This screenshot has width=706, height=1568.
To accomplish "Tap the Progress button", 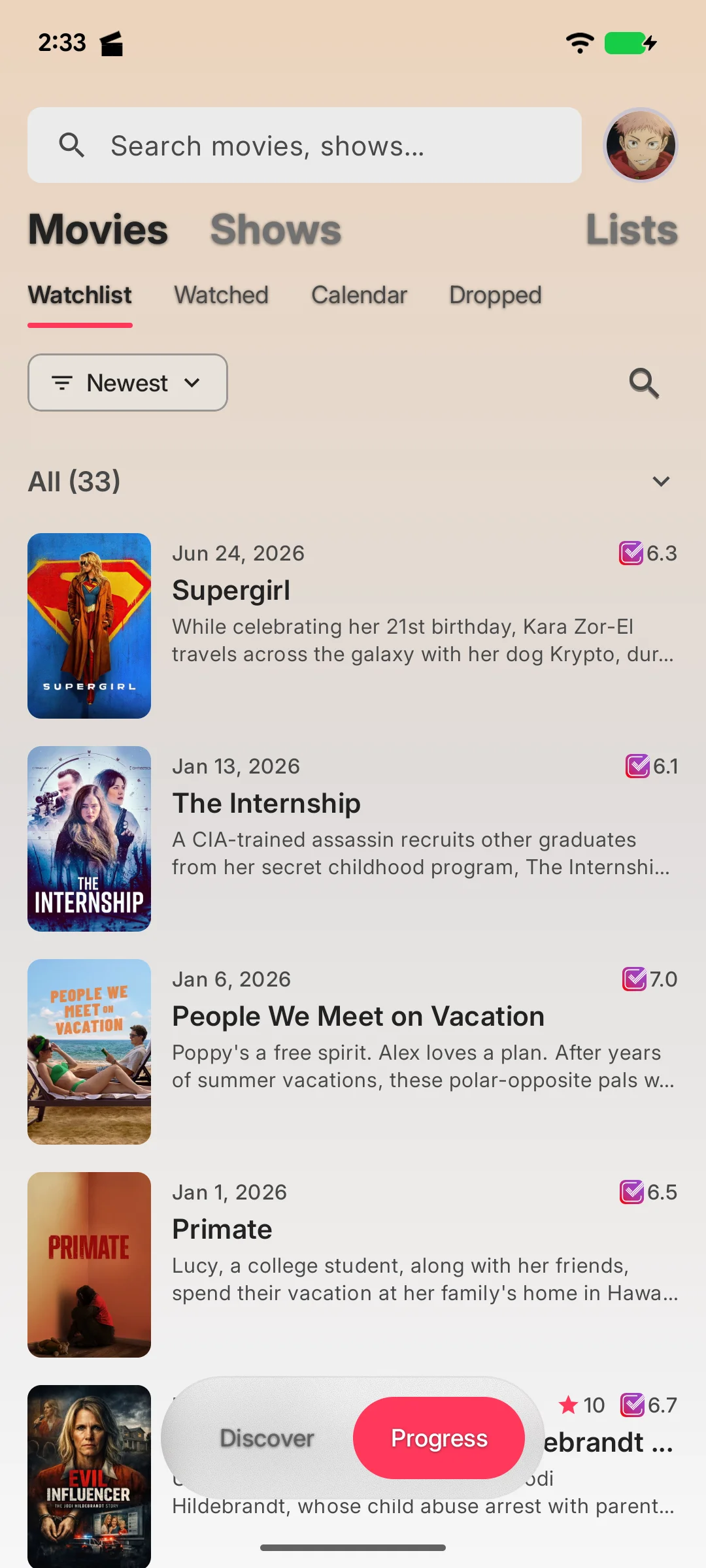I will [439, 1438].
